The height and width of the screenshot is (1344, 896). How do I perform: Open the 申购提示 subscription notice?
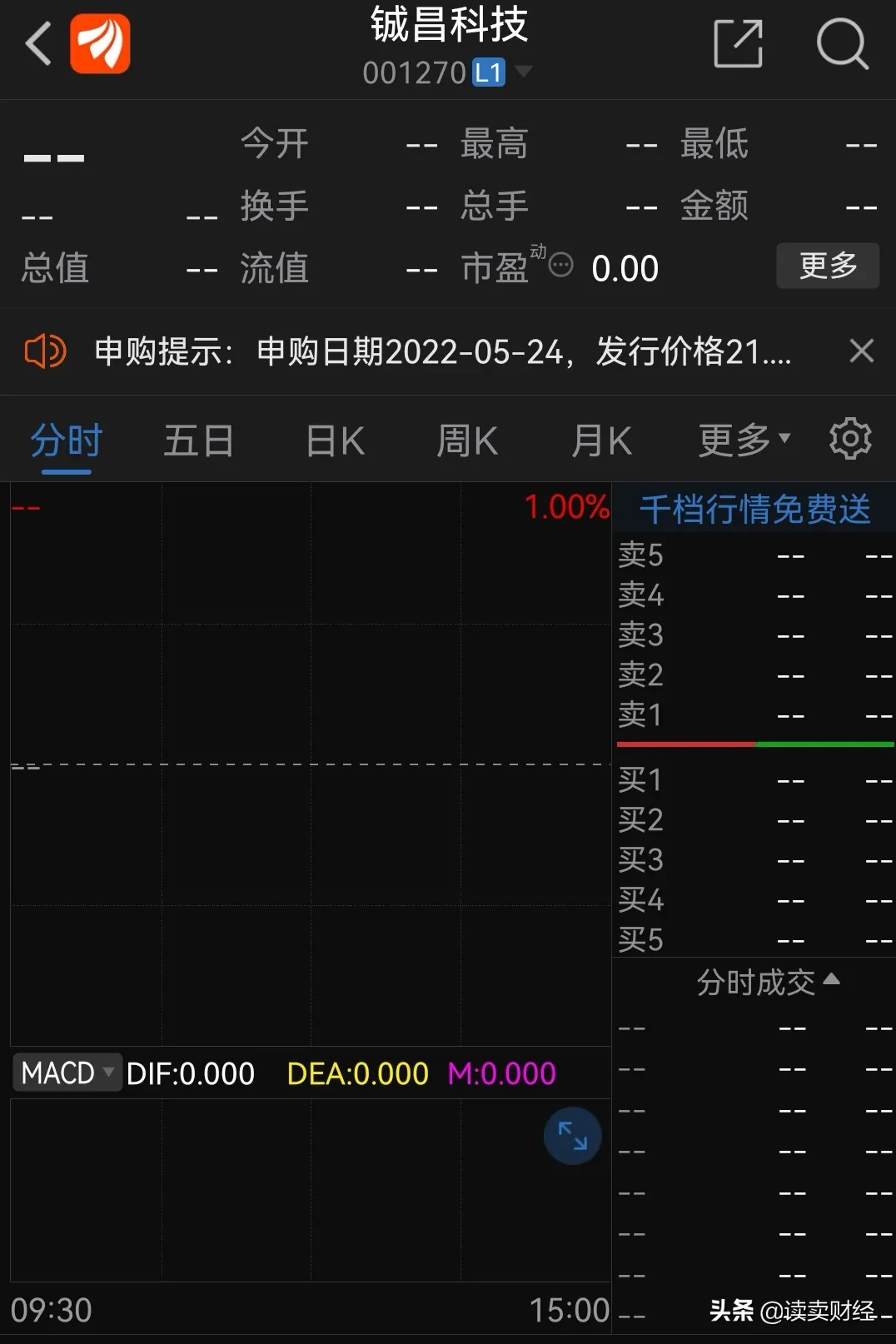[x=441, y=351]
